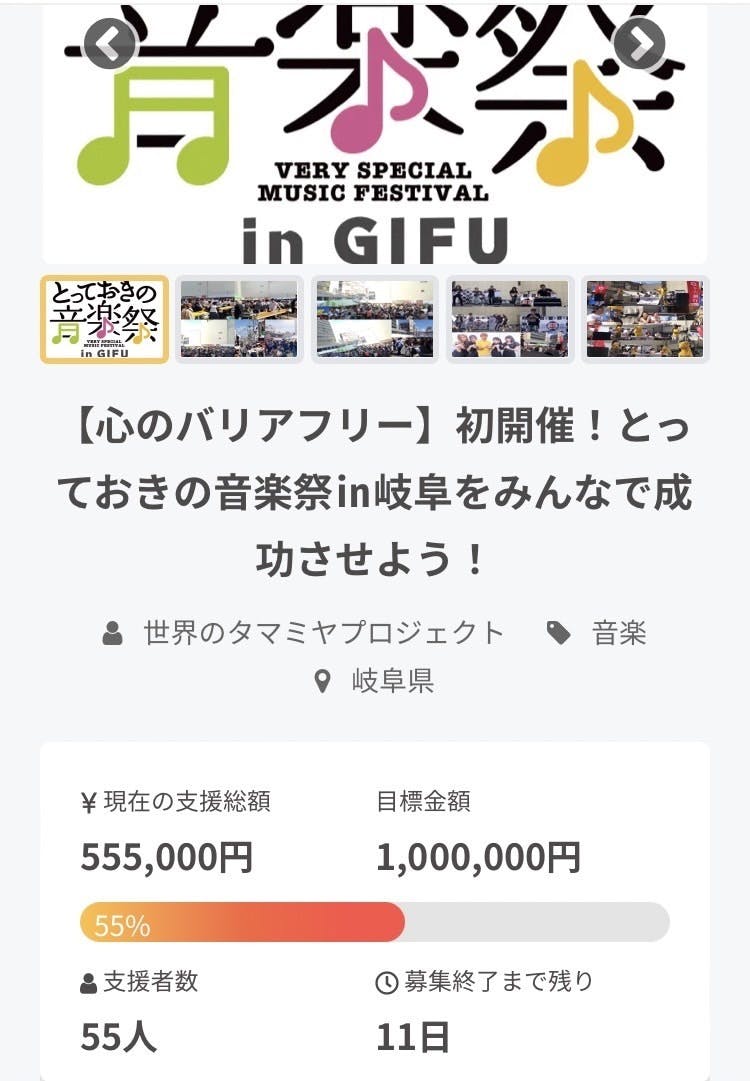Show the previous image in the carousel
The image size is (750, 1081).
click(110, 43)
